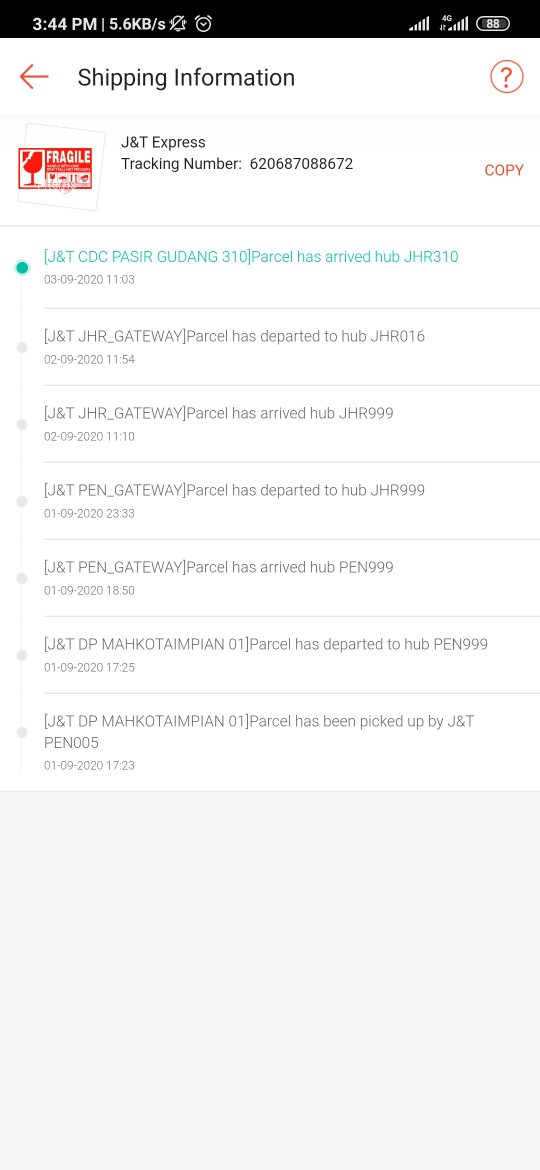Open the help question mark icon

[506, 77]
